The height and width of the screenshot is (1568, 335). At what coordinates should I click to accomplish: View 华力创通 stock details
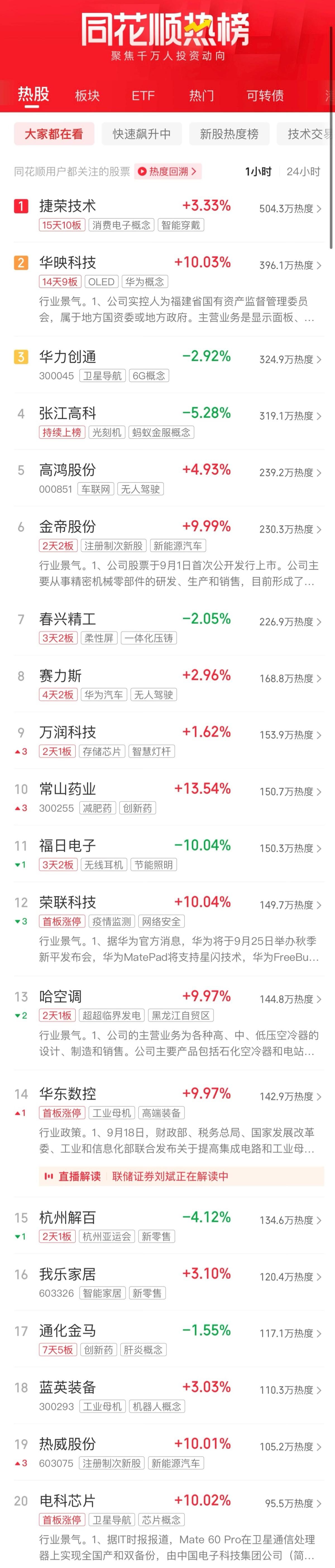tap(68, 357)
